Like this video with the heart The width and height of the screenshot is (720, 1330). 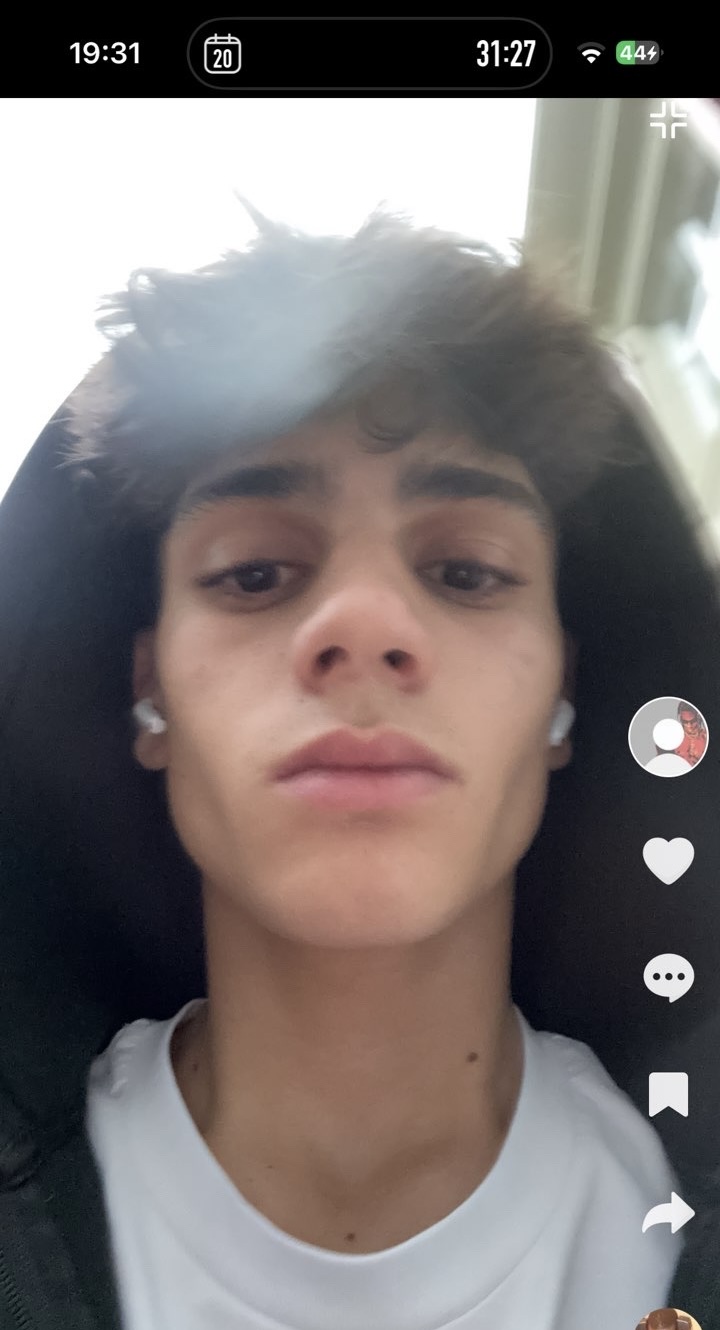pos(668,860)
